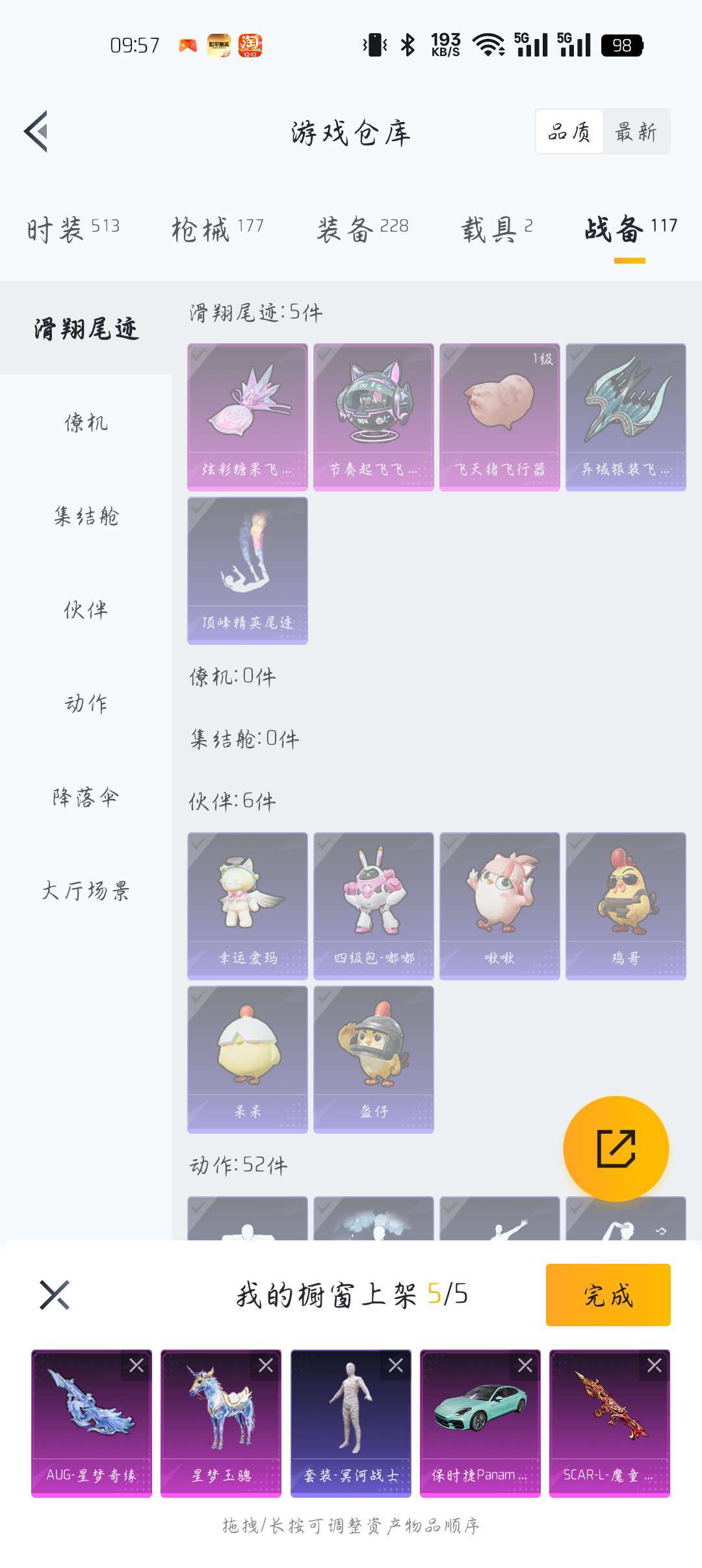Tap the orange share floating button
702x1568 pixels.
pos(616,1149)
